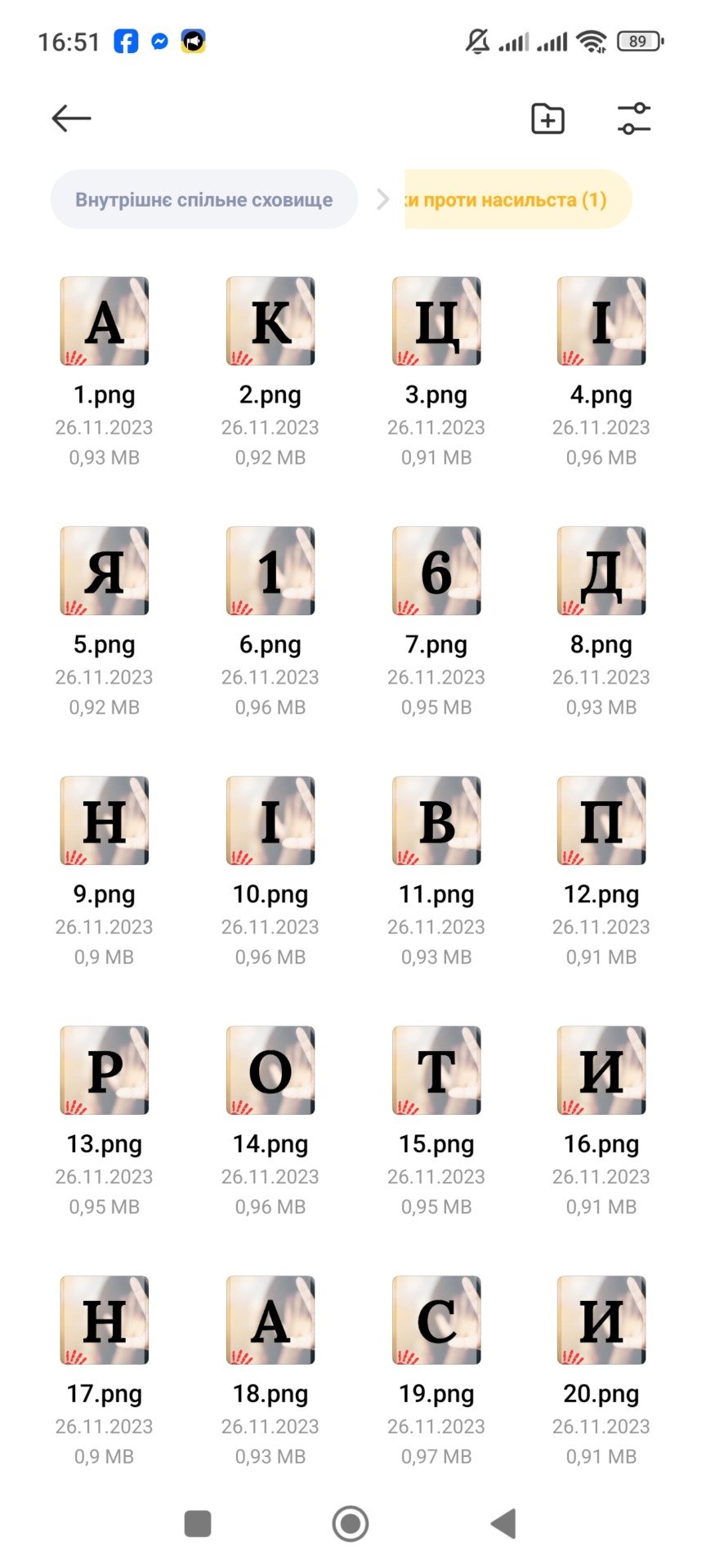
Task: Open file 17.png
Action: [105, 1321]
